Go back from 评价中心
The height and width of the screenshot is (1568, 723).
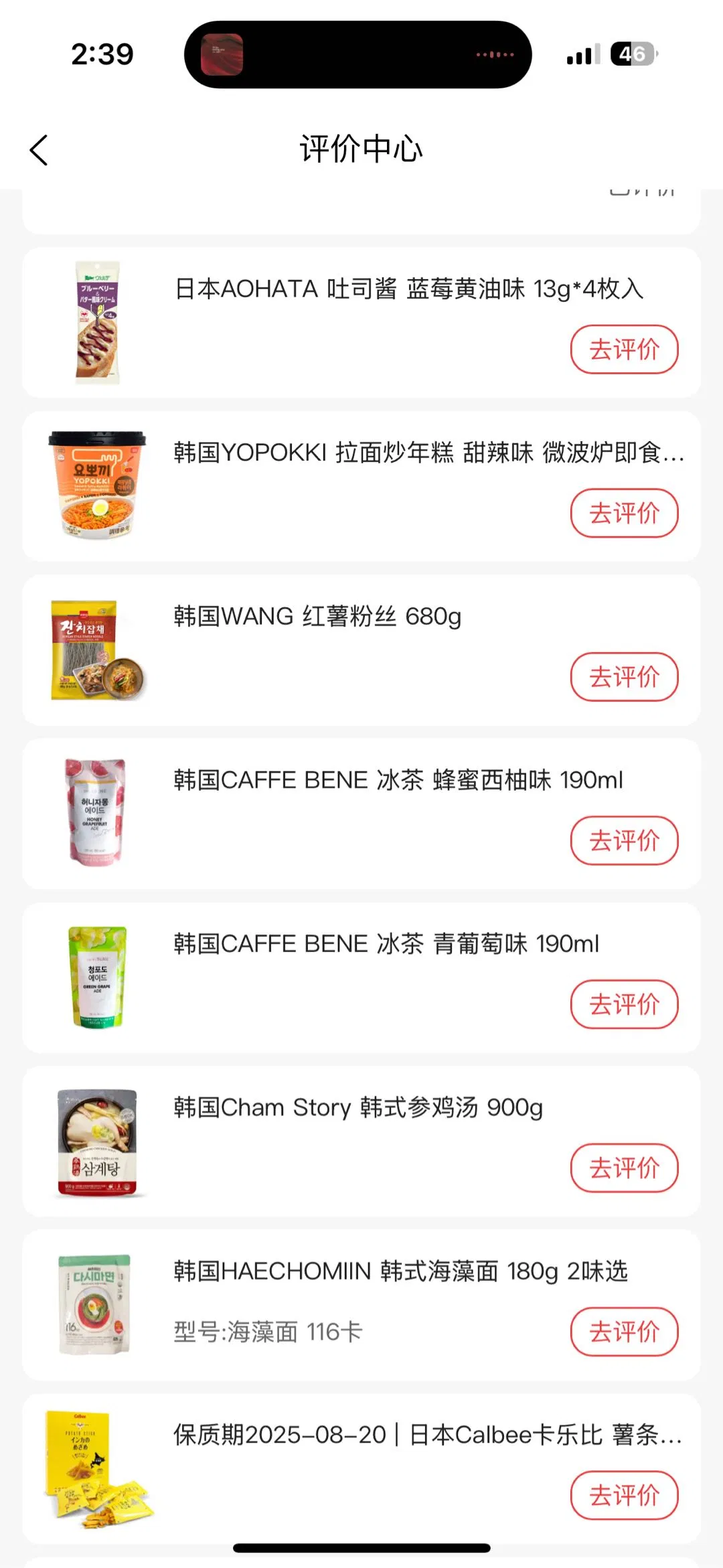[x=39, y=150]
